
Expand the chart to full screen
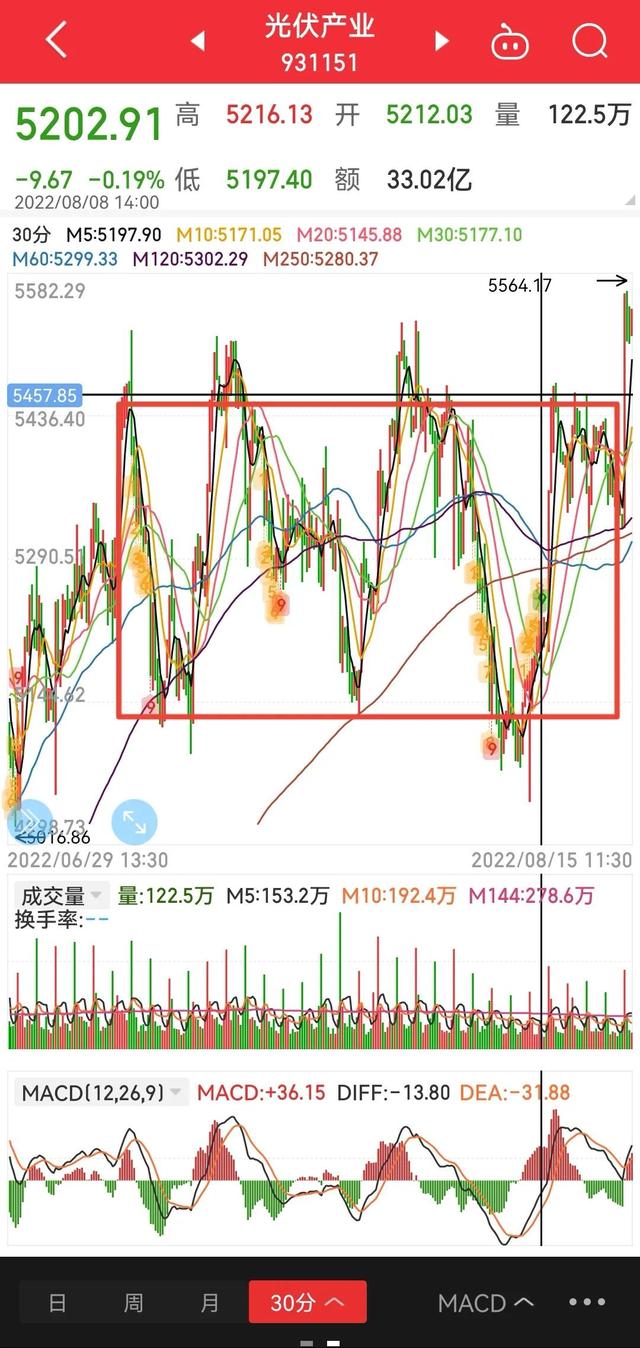click(x=134, y=821)
